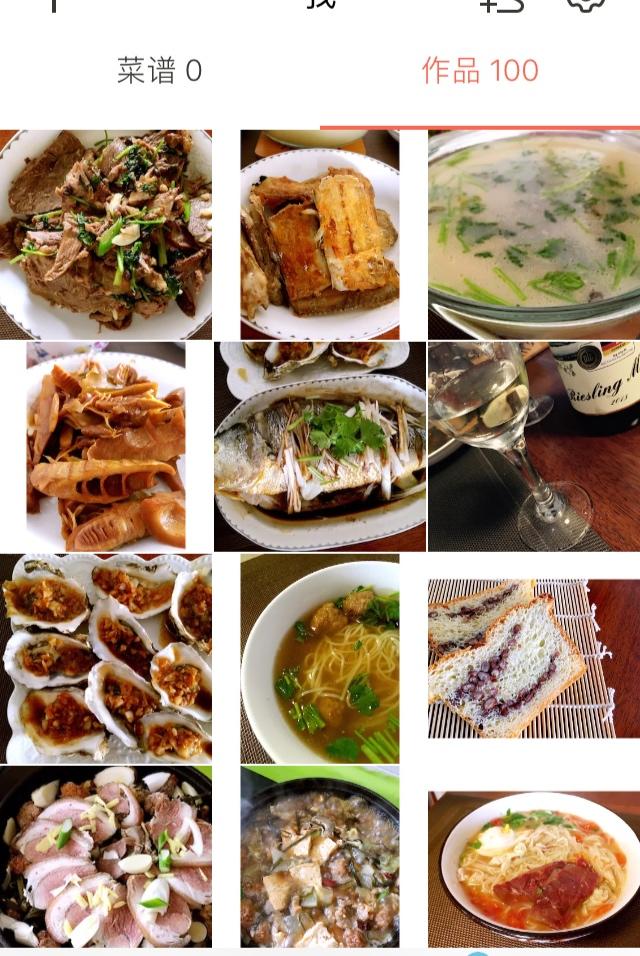The width and height of the screenshot is (640, 956).
Task: Open the tomato beef noodle bowl photo
Action: pos(534,870)
